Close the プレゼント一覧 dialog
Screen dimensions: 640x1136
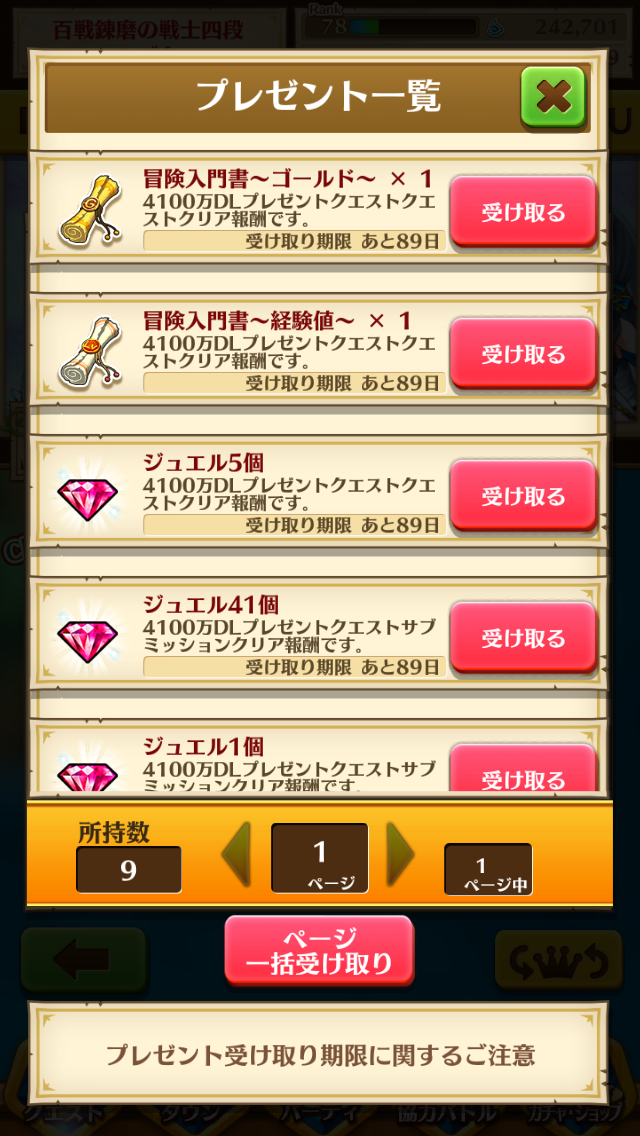(552, 97)
